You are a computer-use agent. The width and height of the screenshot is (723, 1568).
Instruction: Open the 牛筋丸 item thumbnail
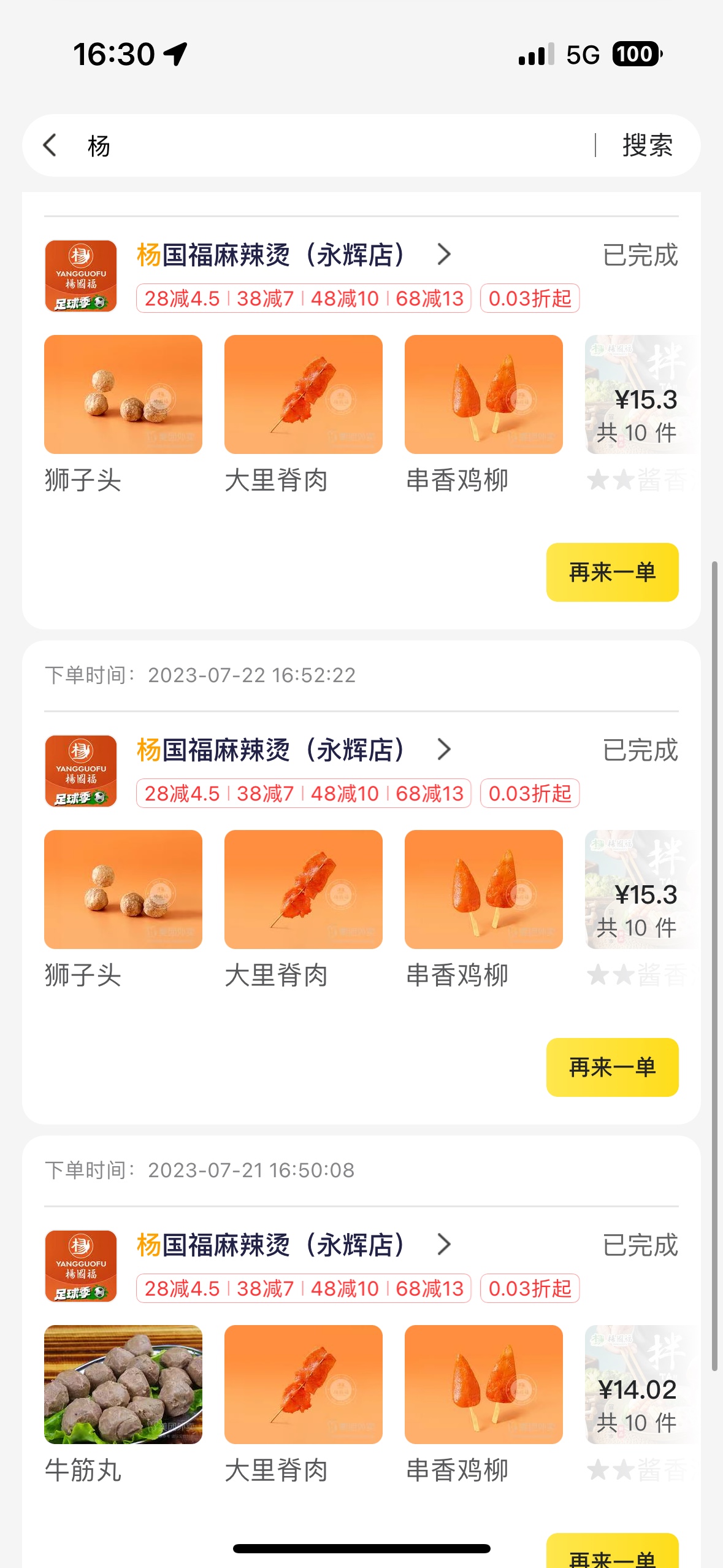click(x=123, y=1384)
